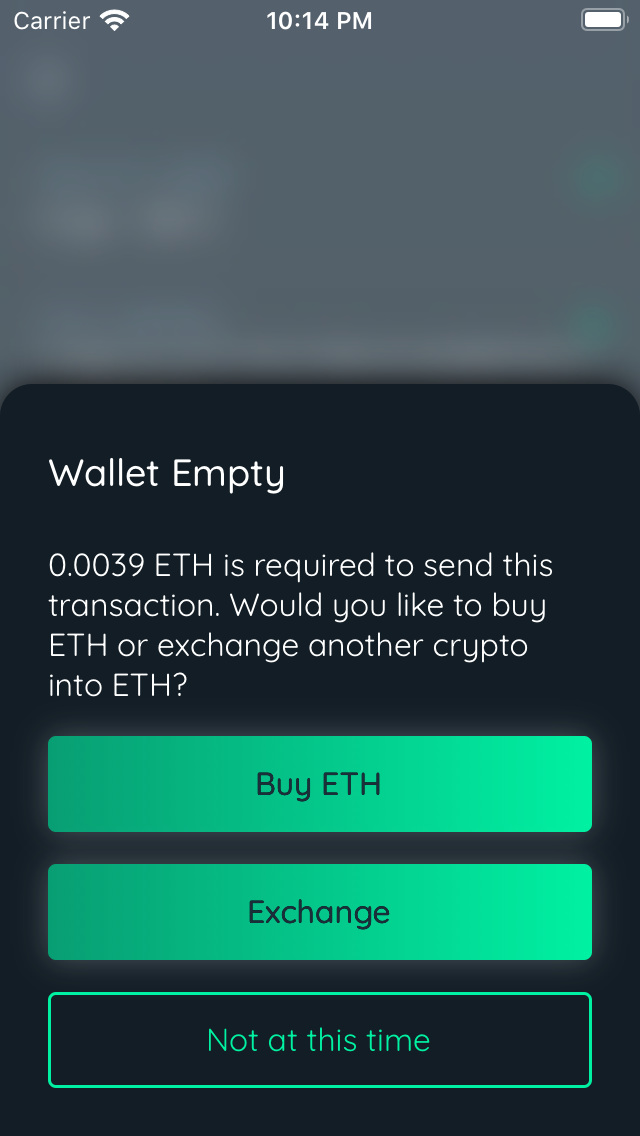Dismiss with Not at this time
640x1136 pixels.
[320, 1040]
